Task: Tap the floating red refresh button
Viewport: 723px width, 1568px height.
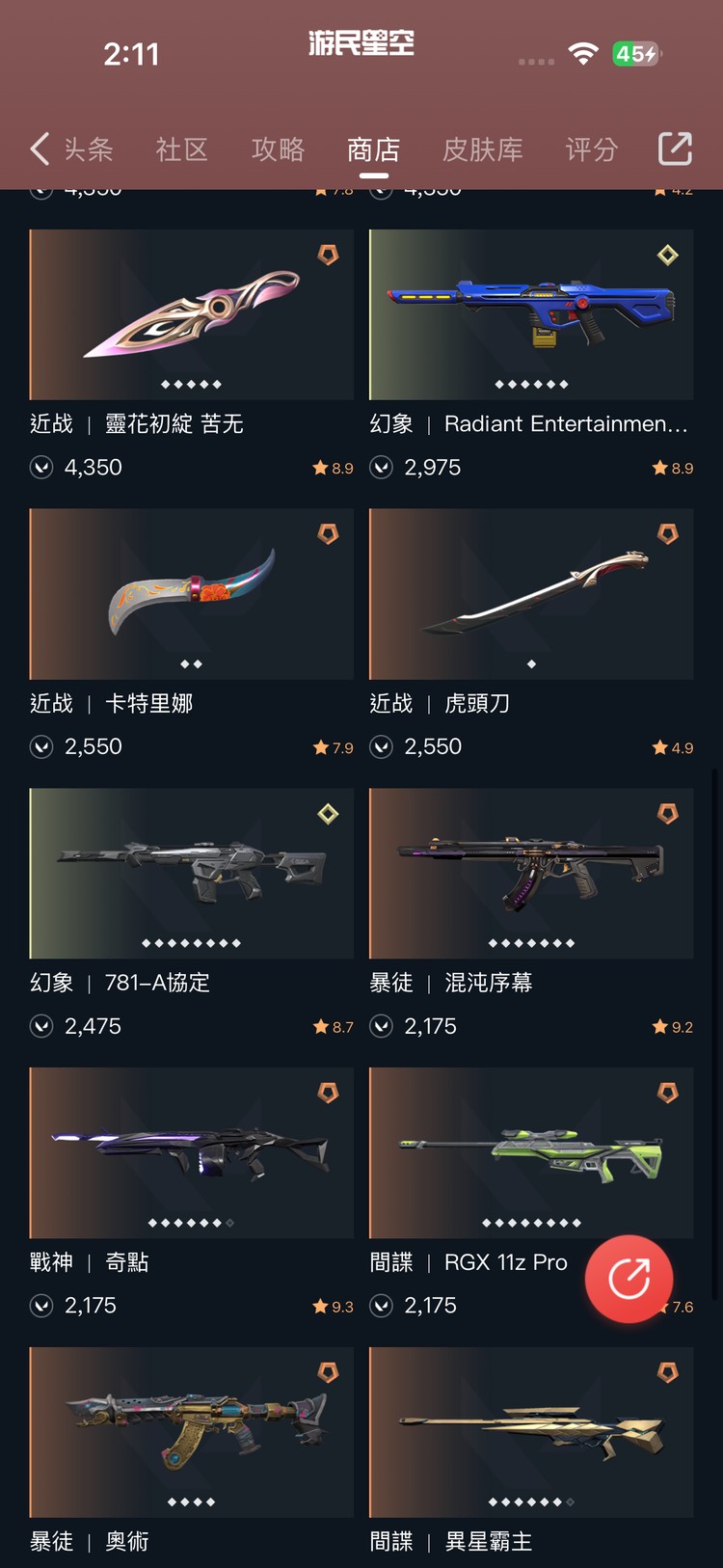Action: tap(629, 1280)
